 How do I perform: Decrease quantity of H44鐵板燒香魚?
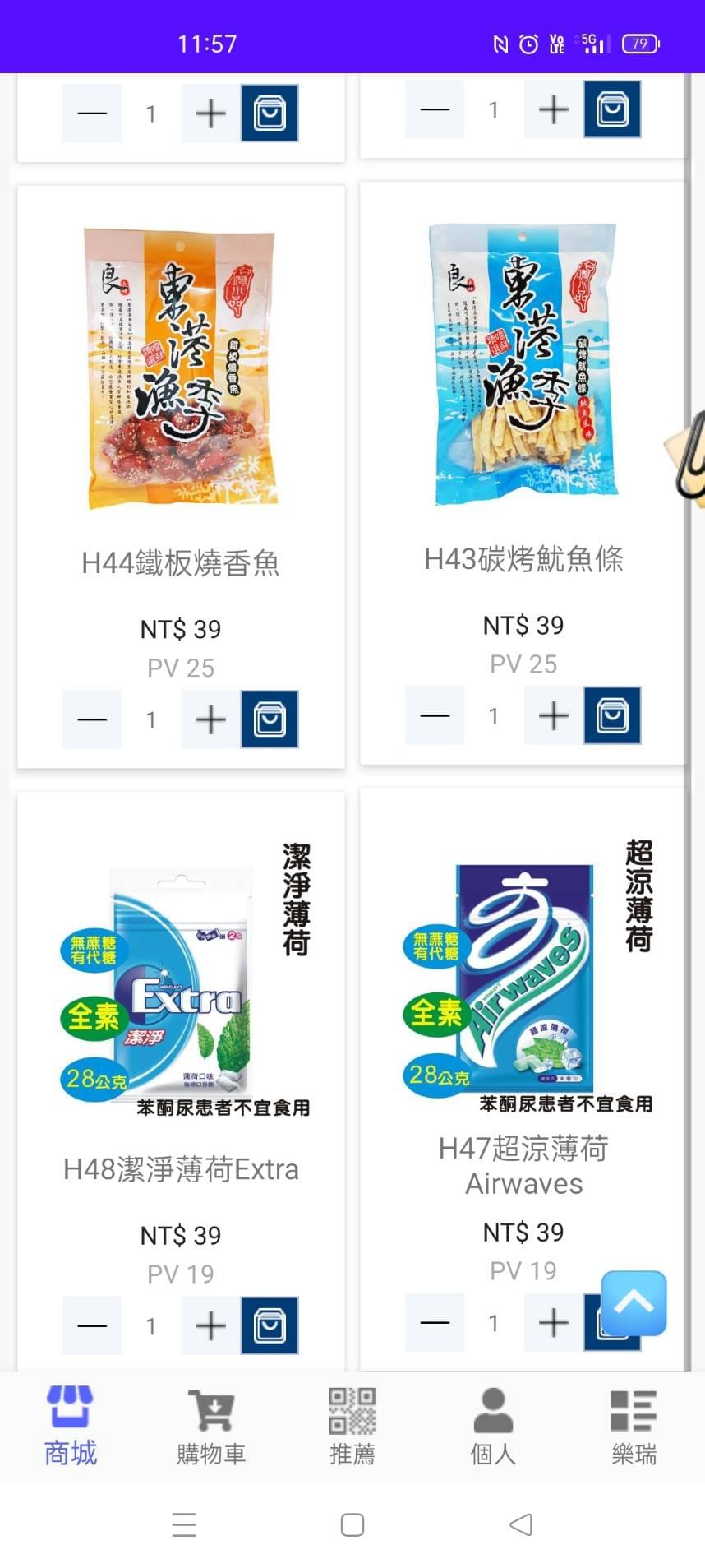pos(92,719)
